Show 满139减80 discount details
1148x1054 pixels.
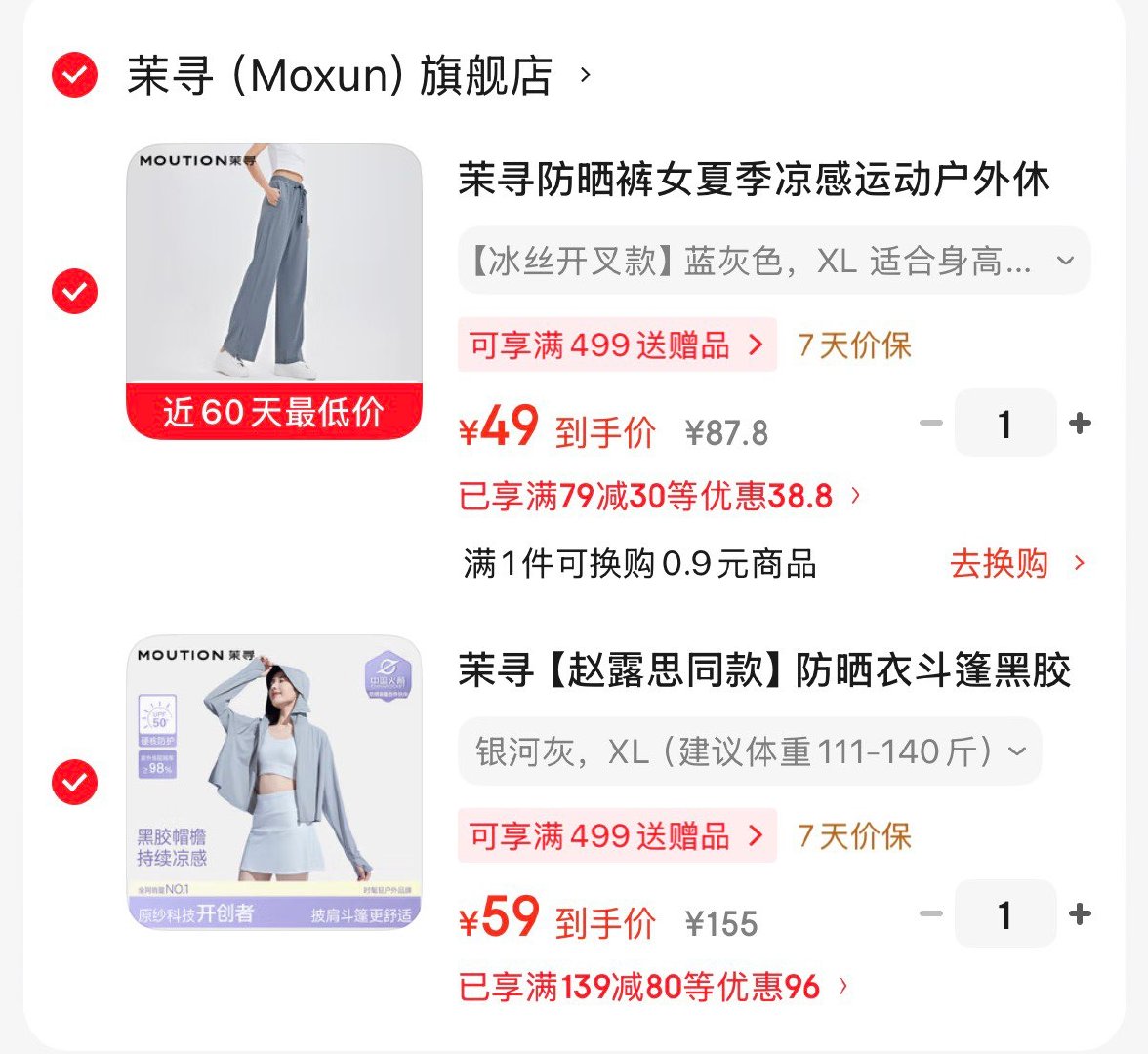(x=653, y=987)
